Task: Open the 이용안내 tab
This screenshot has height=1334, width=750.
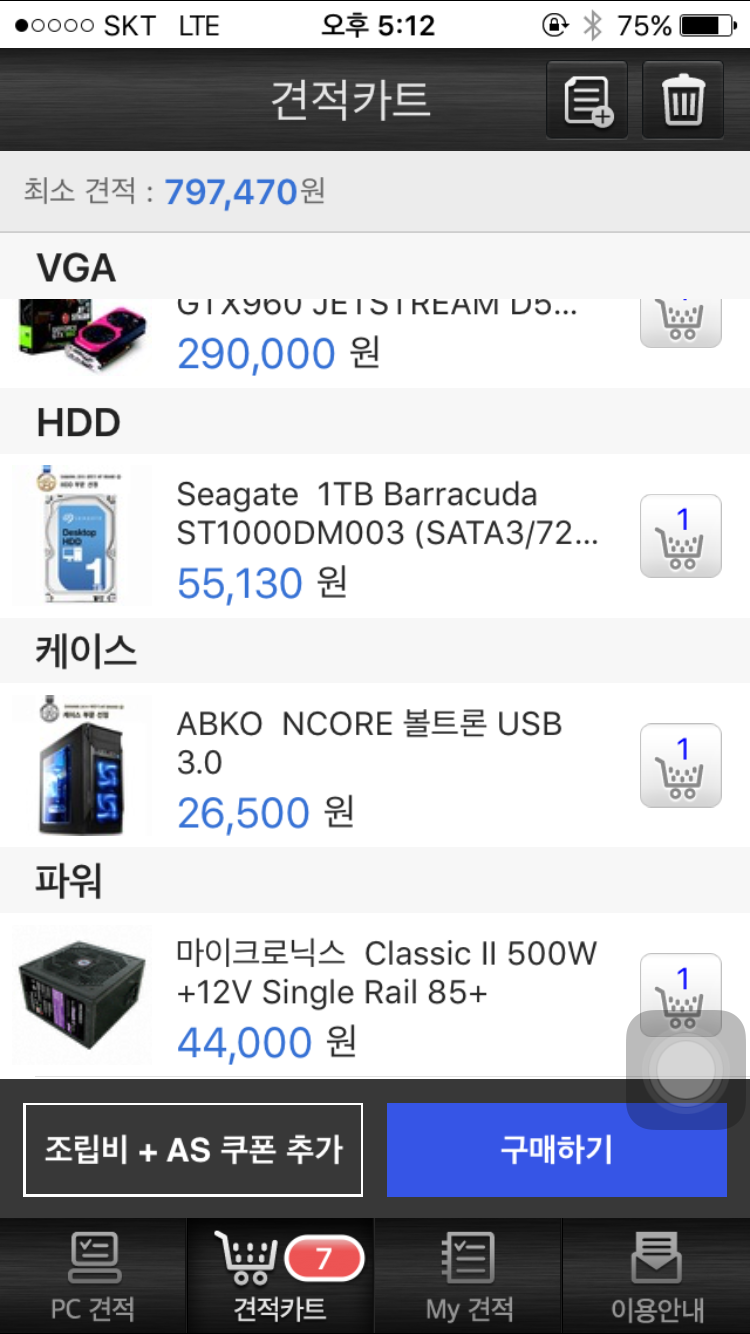Action: pos(657,1277)
